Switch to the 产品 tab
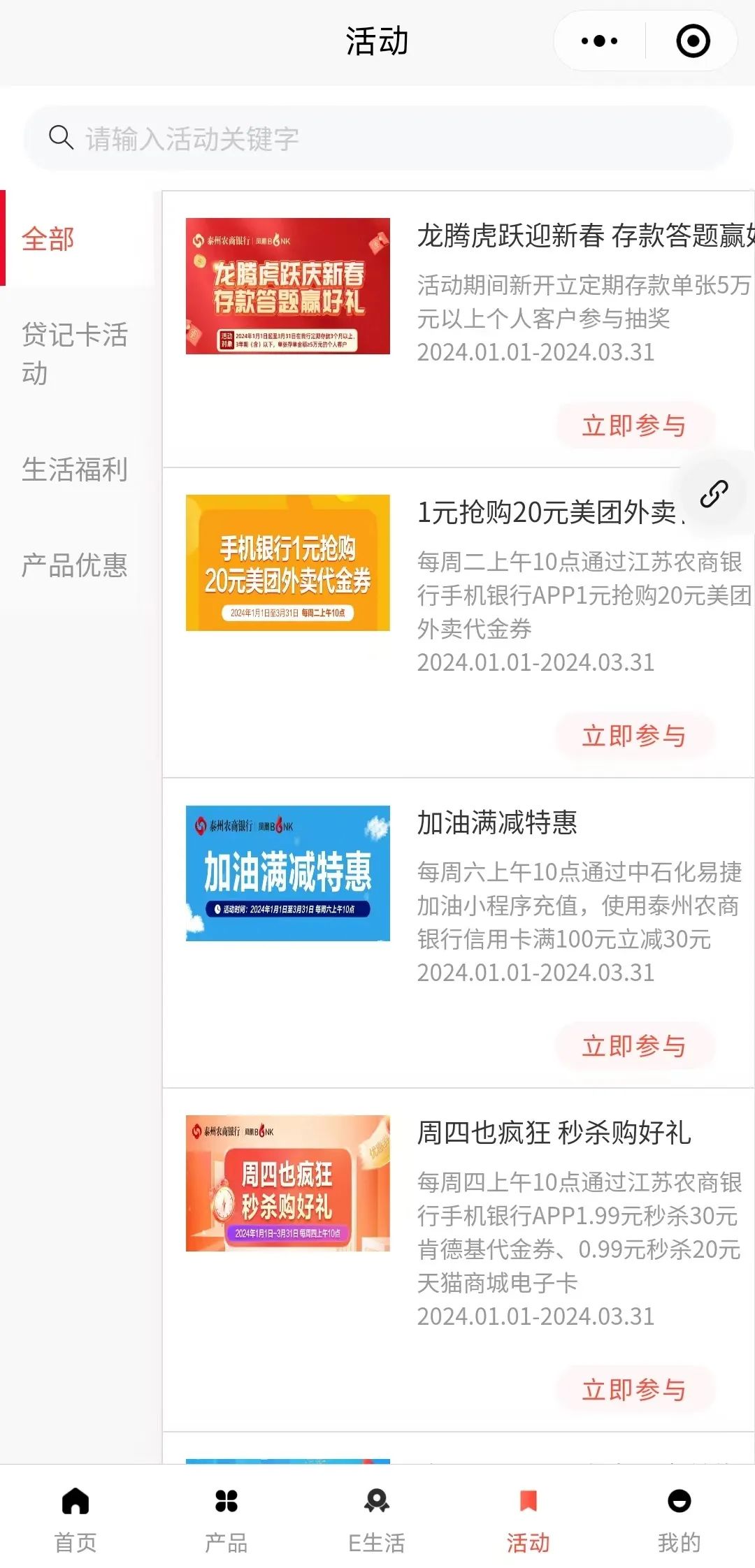This screenshot has width=755, height=1568. (x=226, y=1518)
